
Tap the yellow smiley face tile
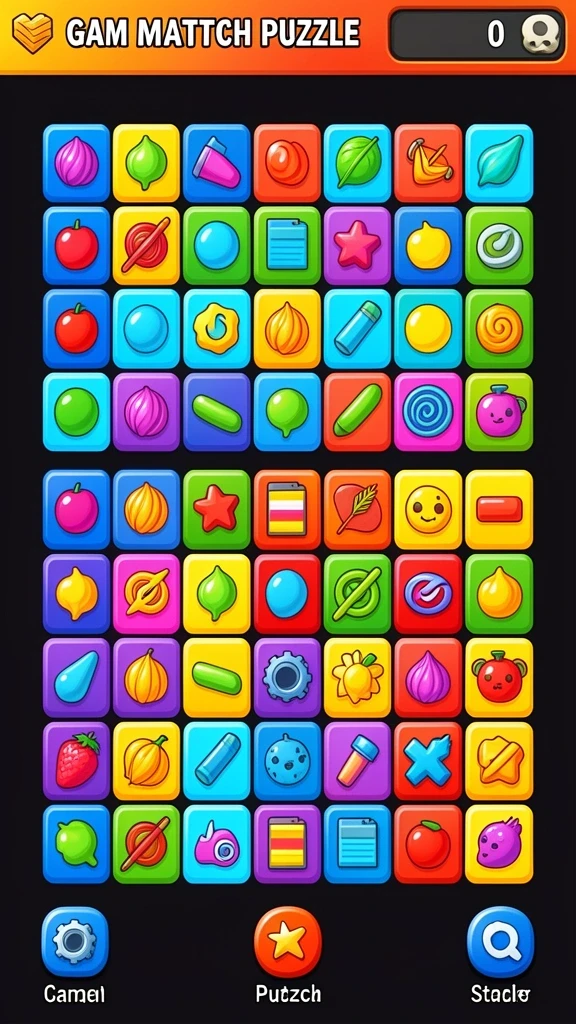[x=428, y=509]
